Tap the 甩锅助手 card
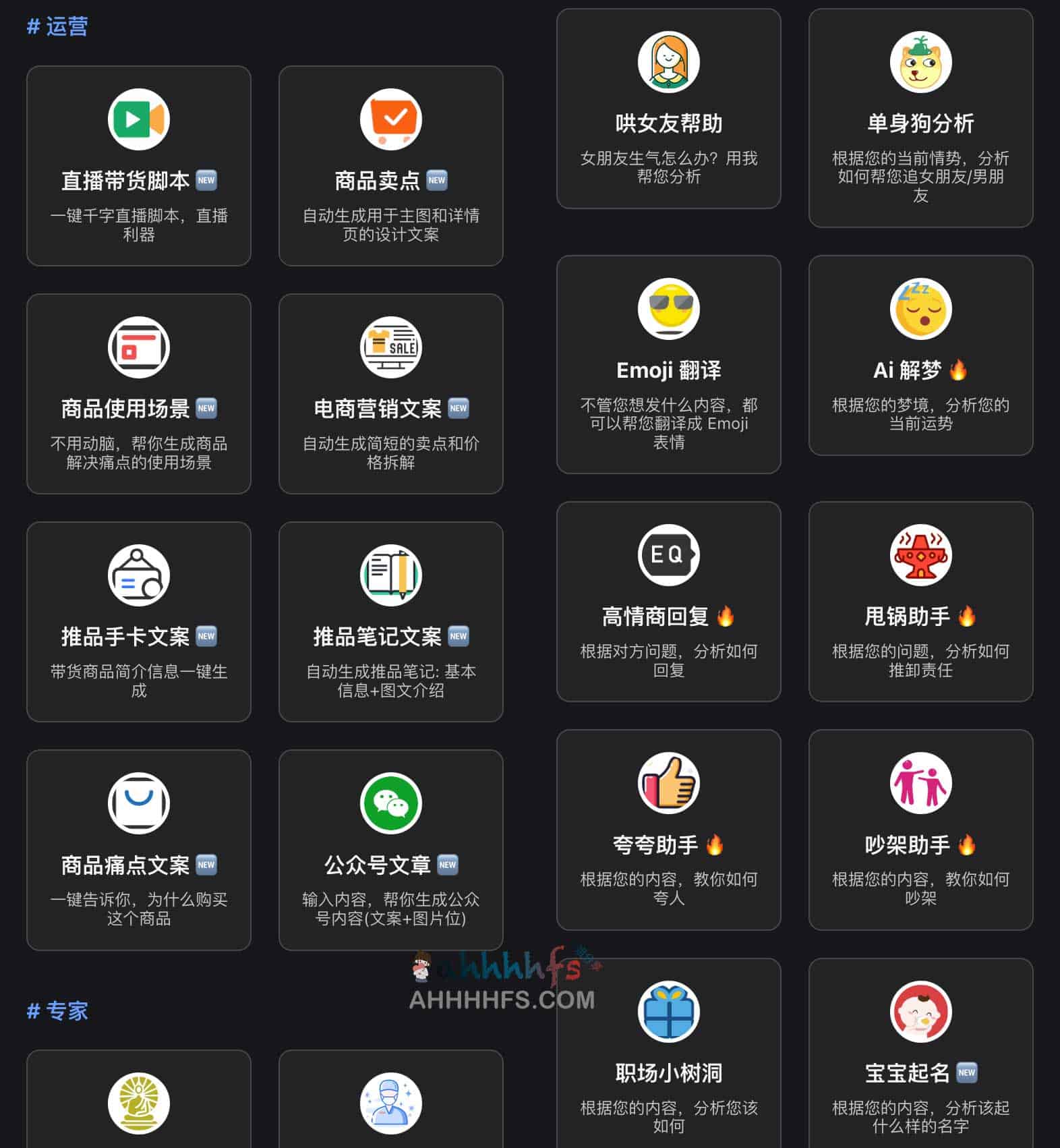The width and height of the screenshot is (1060, 1148). point(920,602)
